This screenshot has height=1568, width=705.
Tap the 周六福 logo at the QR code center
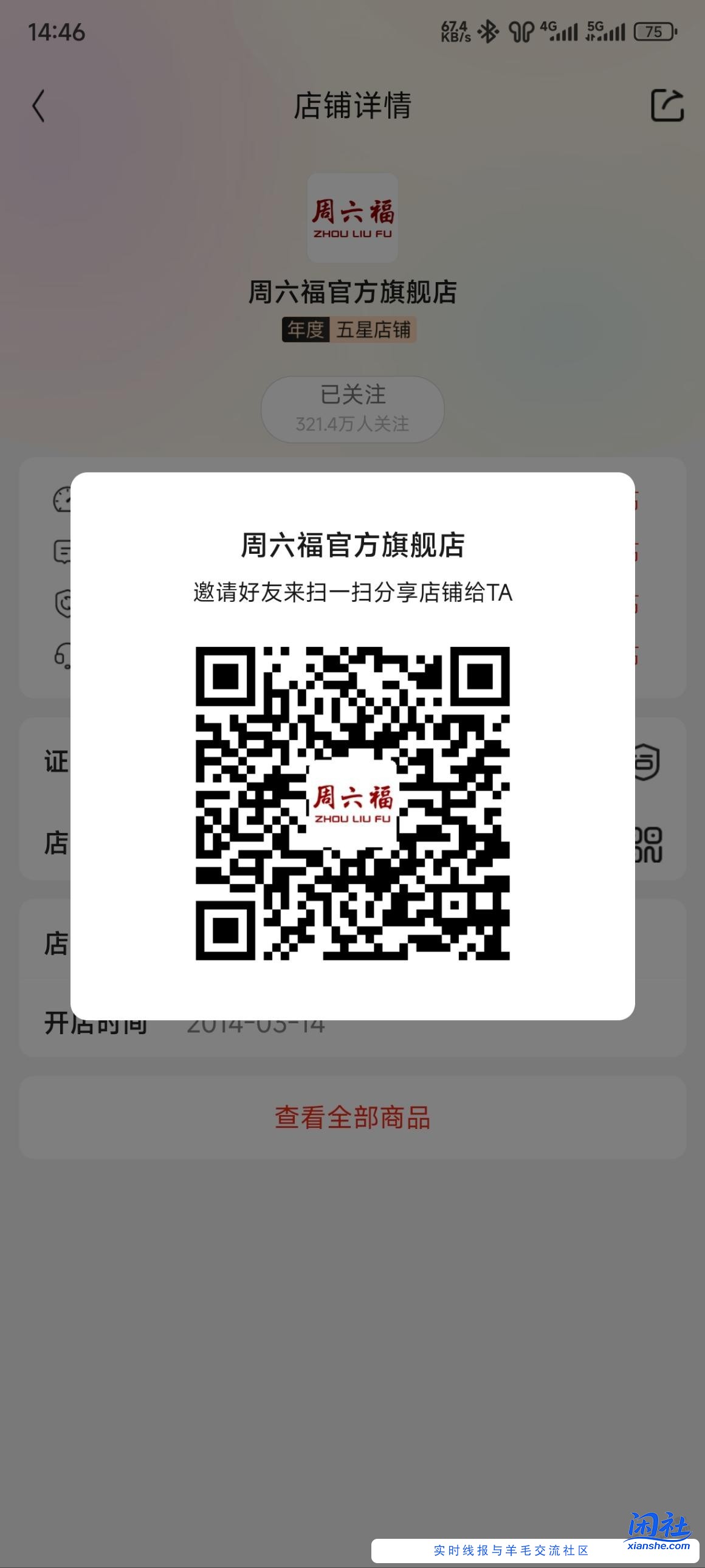tap(353, 801)
